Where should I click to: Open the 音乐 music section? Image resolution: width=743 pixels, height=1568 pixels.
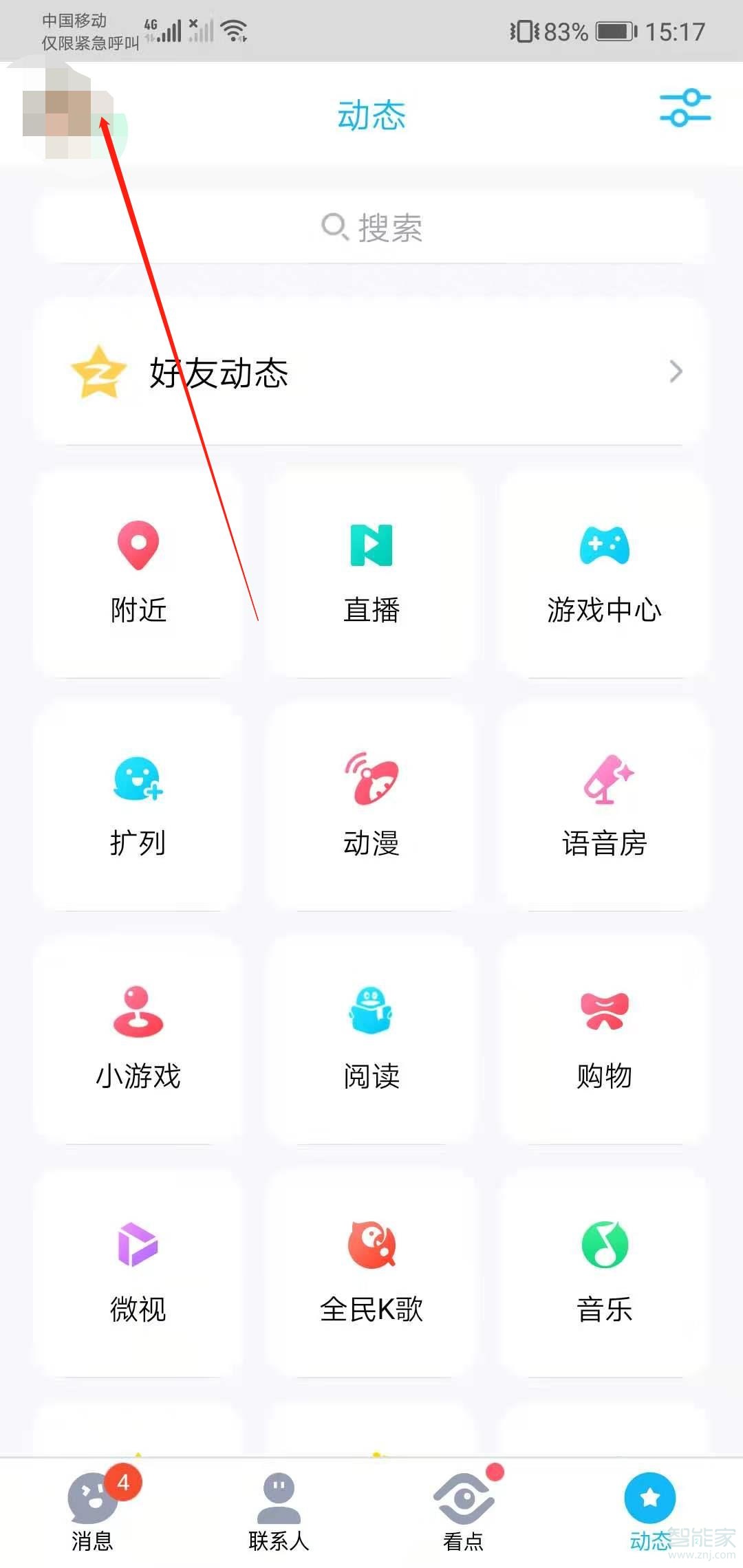pos(605,1272)
